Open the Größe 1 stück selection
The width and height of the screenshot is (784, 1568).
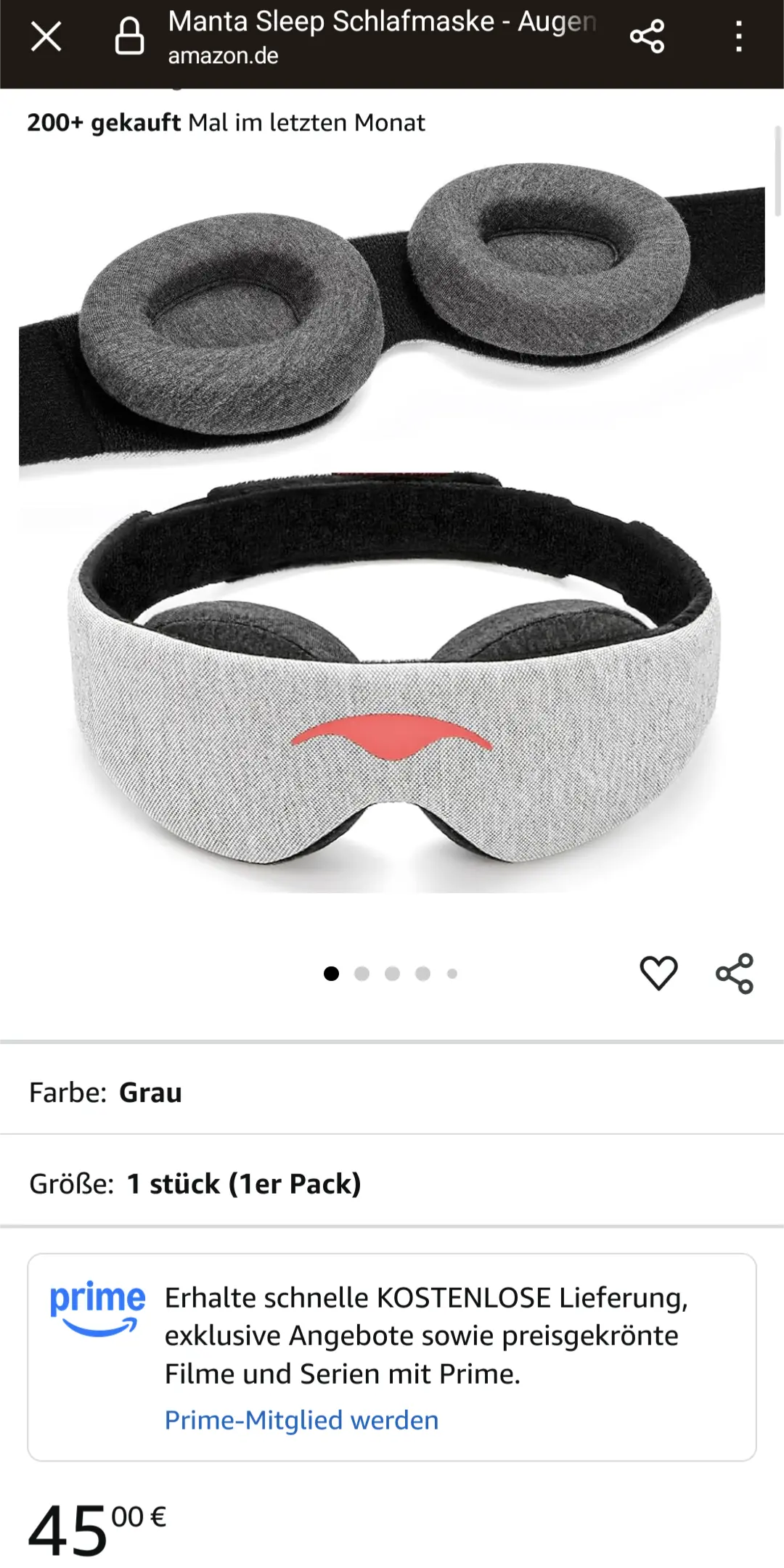pyautogui.click(x=392, y=1183)
